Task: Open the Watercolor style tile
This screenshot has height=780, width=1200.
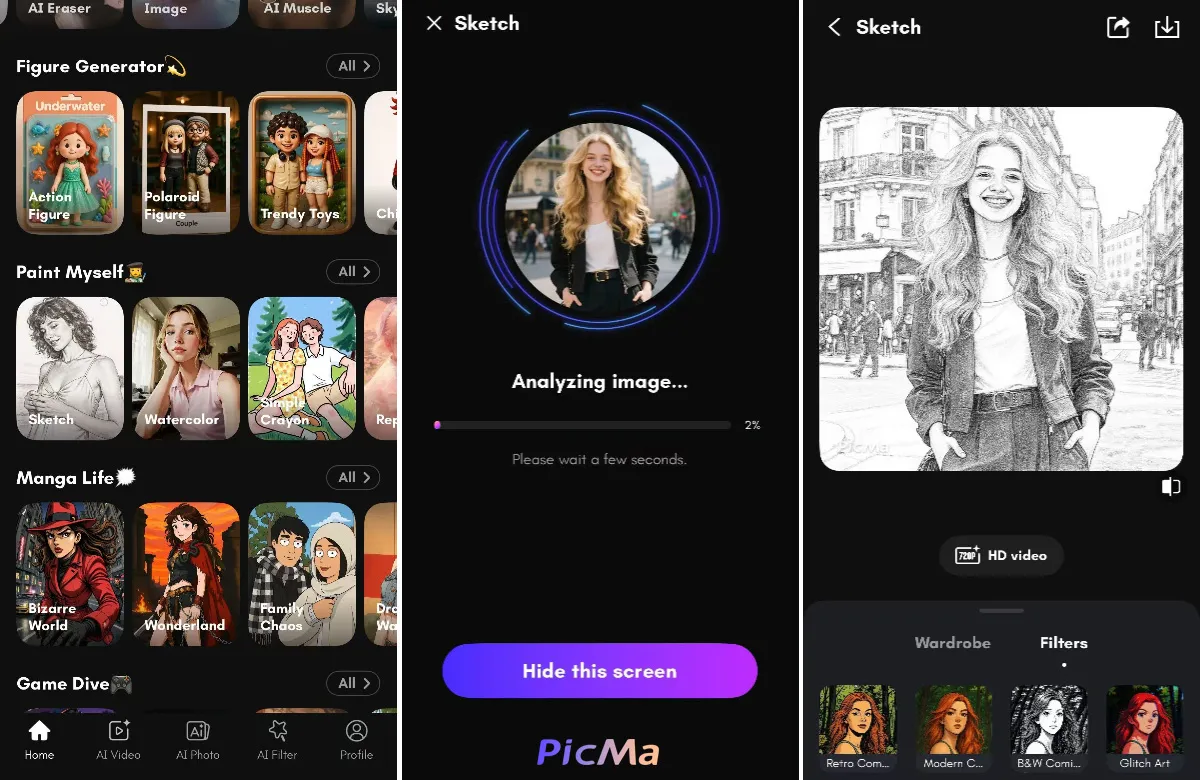Action: 186,367
